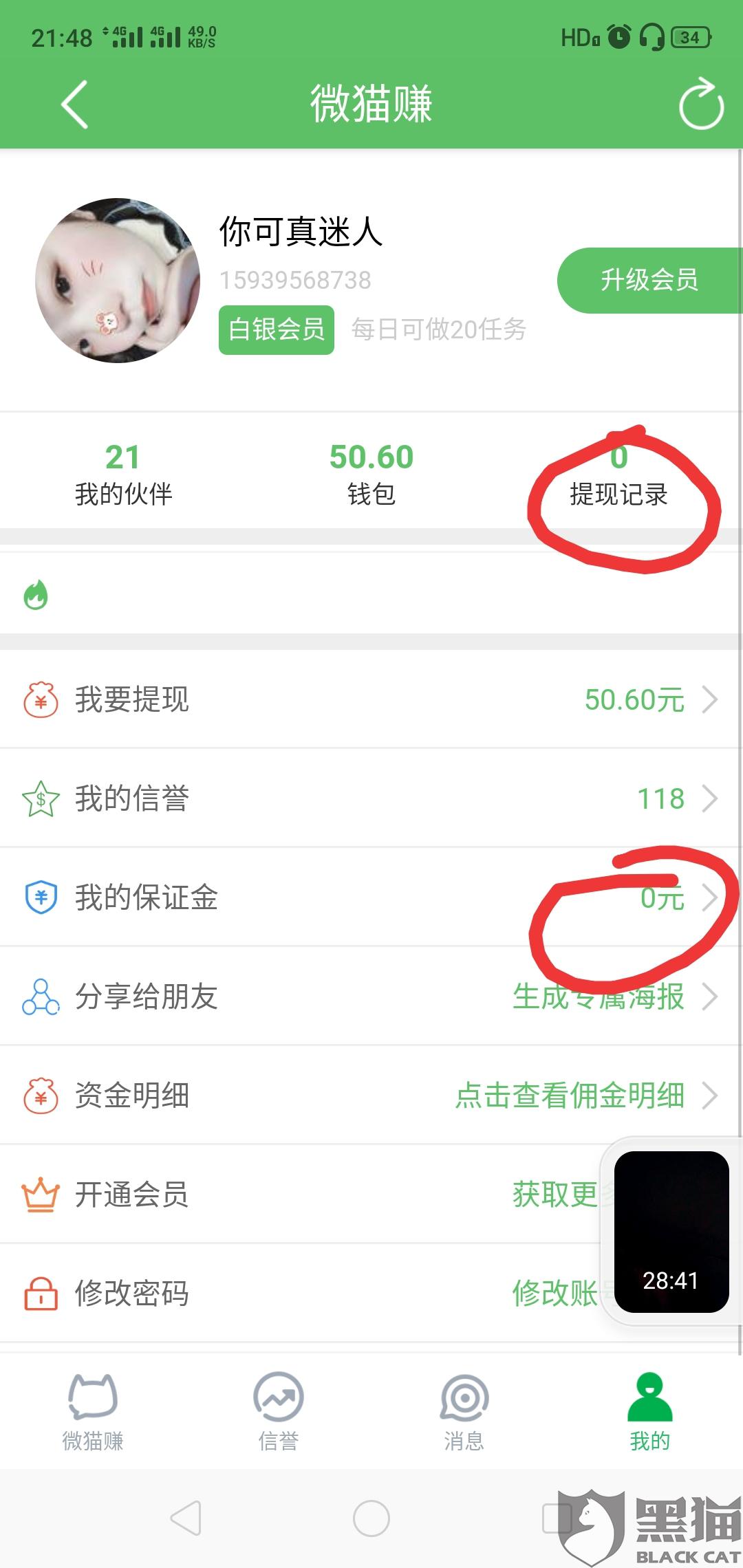The height and width of the screenshot is (1568, 743).
Task: View 我的伙伴 partners count
Action: 124,475
